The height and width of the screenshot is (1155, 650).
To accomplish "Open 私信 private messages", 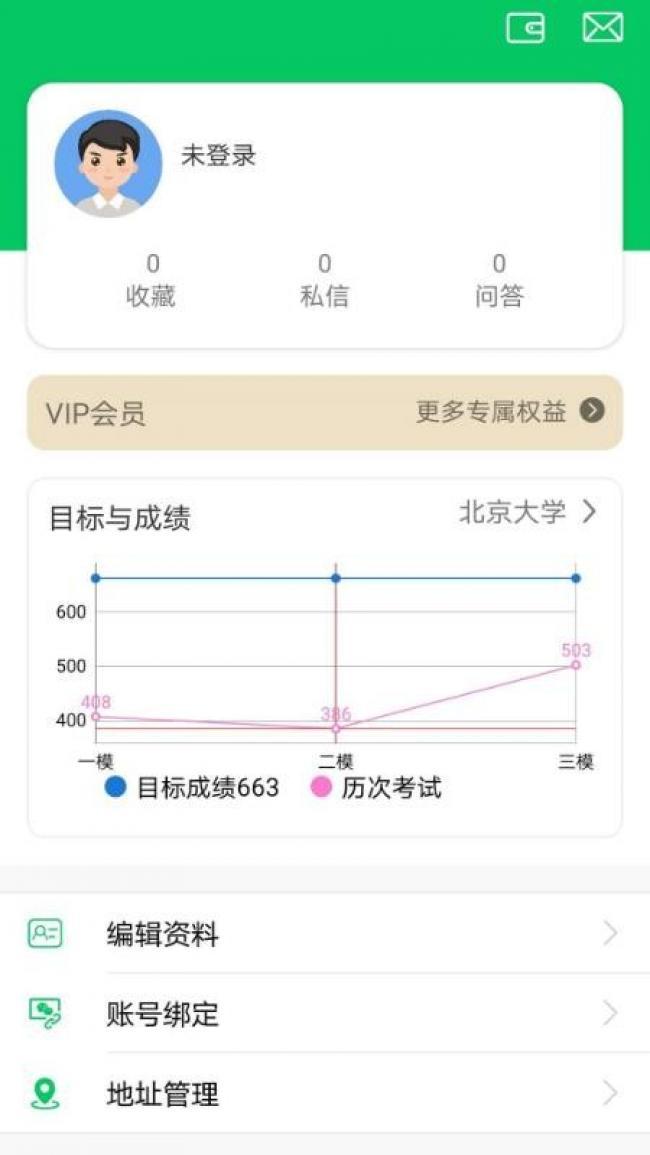I will [324, 281].
